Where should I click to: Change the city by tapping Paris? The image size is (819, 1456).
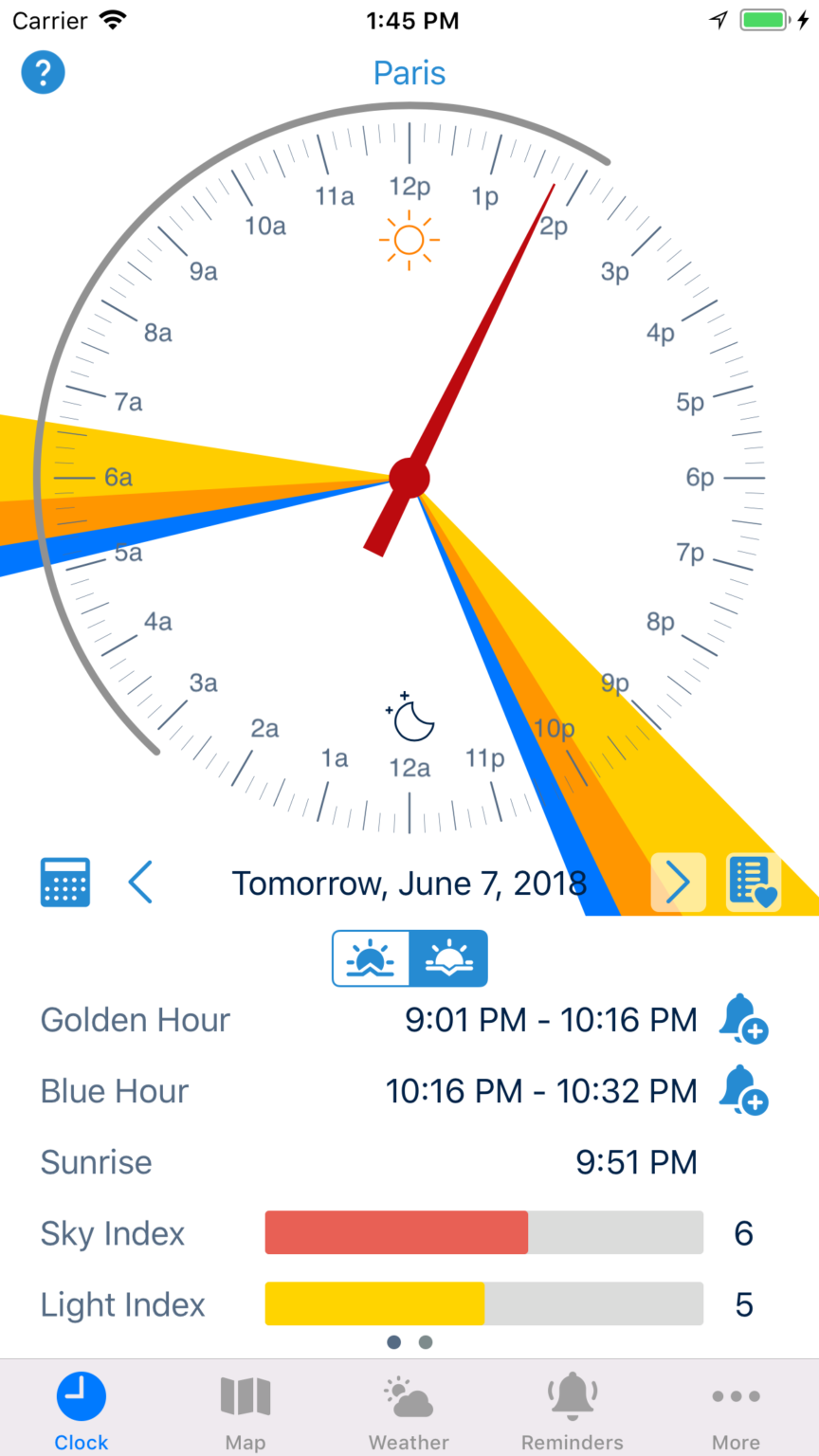click(409, 73)
